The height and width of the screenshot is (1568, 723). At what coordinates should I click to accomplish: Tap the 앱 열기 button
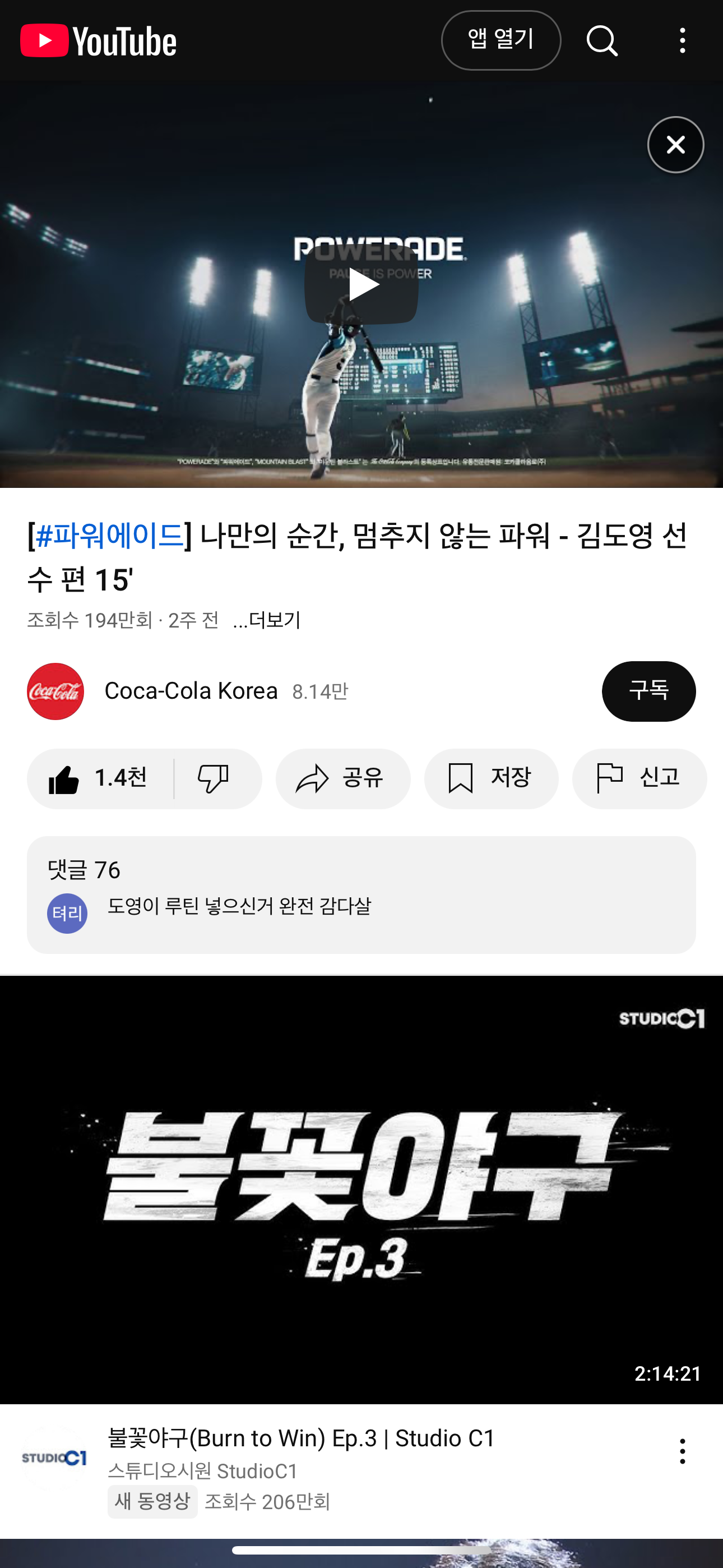pyautogui.click(x=500, y=40)
